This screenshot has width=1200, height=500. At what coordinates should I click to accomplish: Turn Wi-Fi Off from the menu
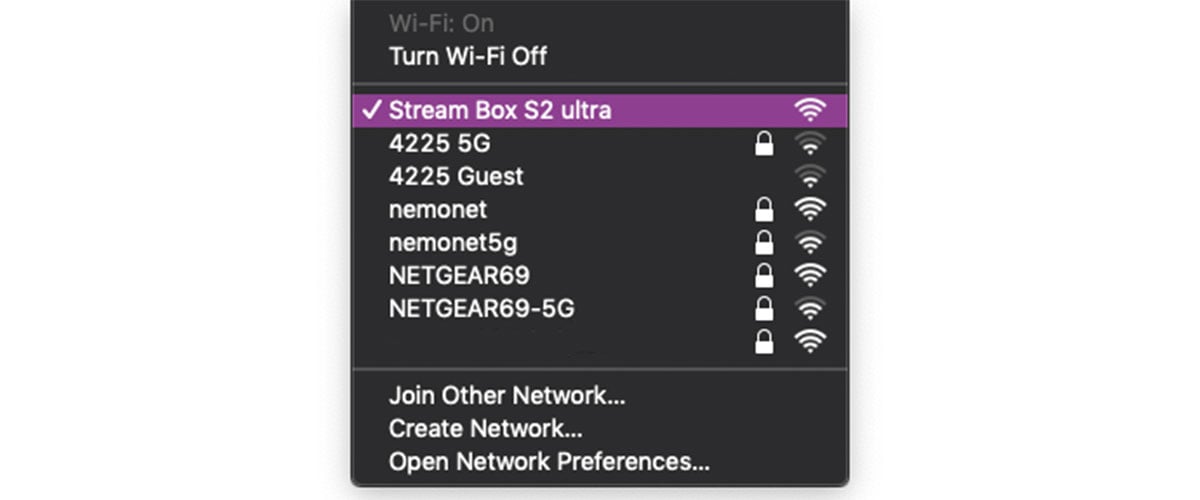pos(467,56)
